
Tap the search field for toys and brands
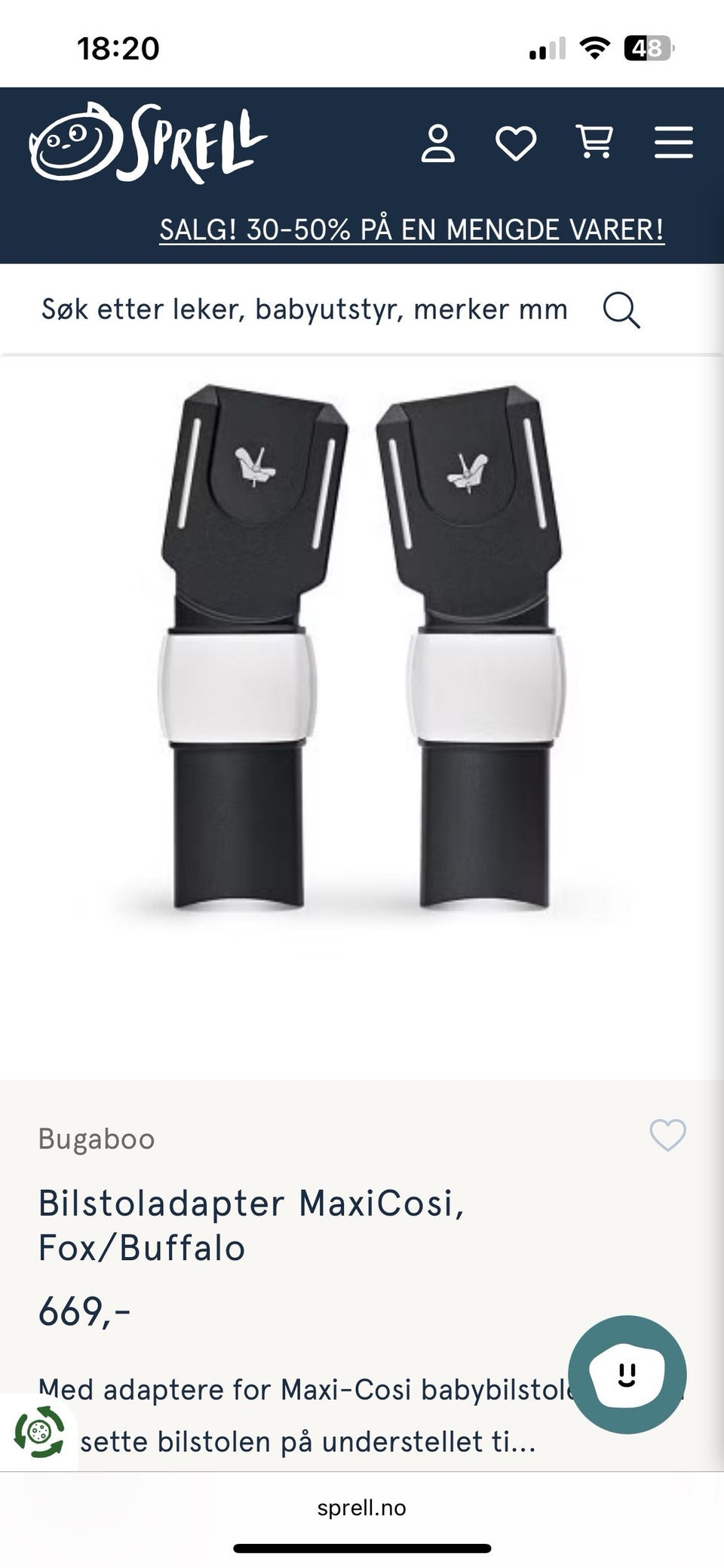304,309
